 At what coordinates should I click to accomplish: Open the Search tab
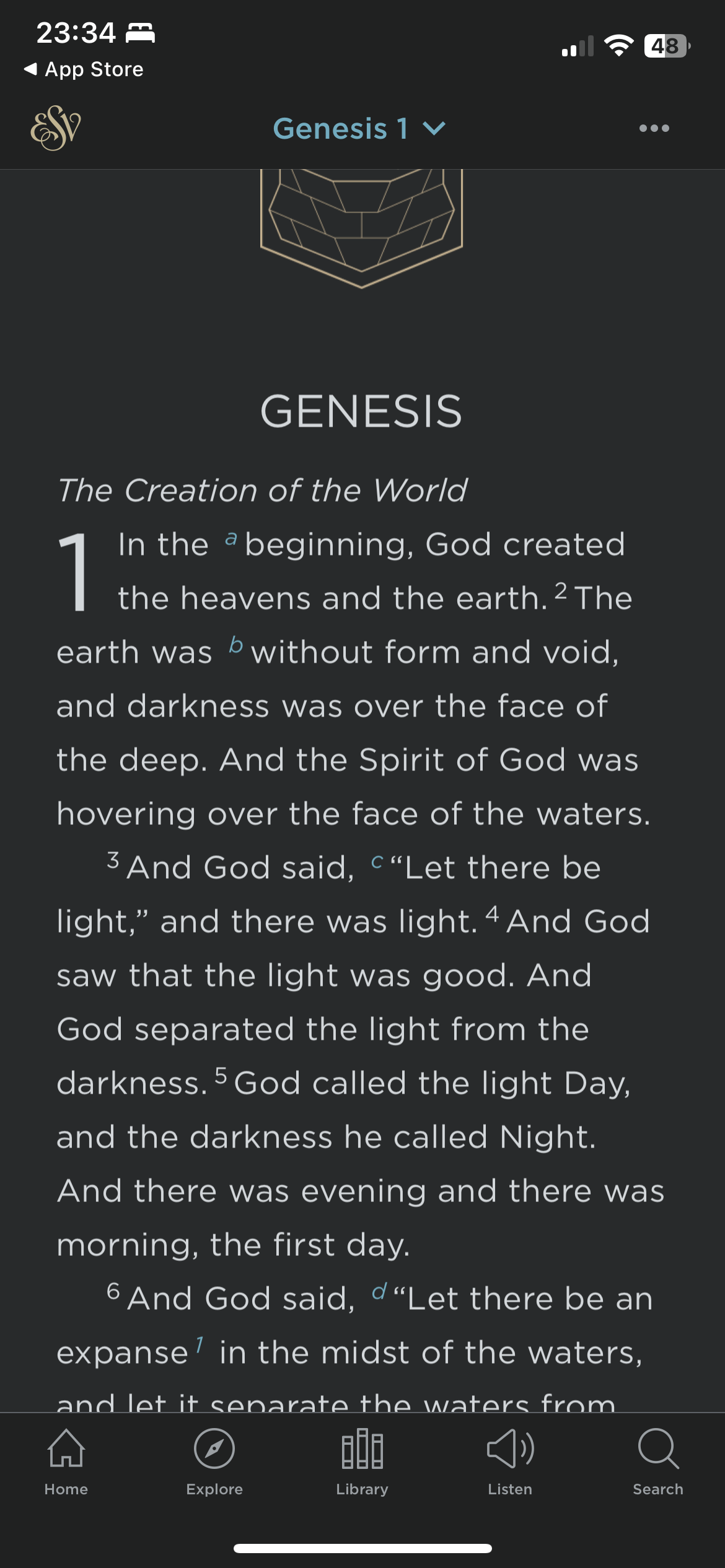pyautogui.click(x=658, y=1461)
